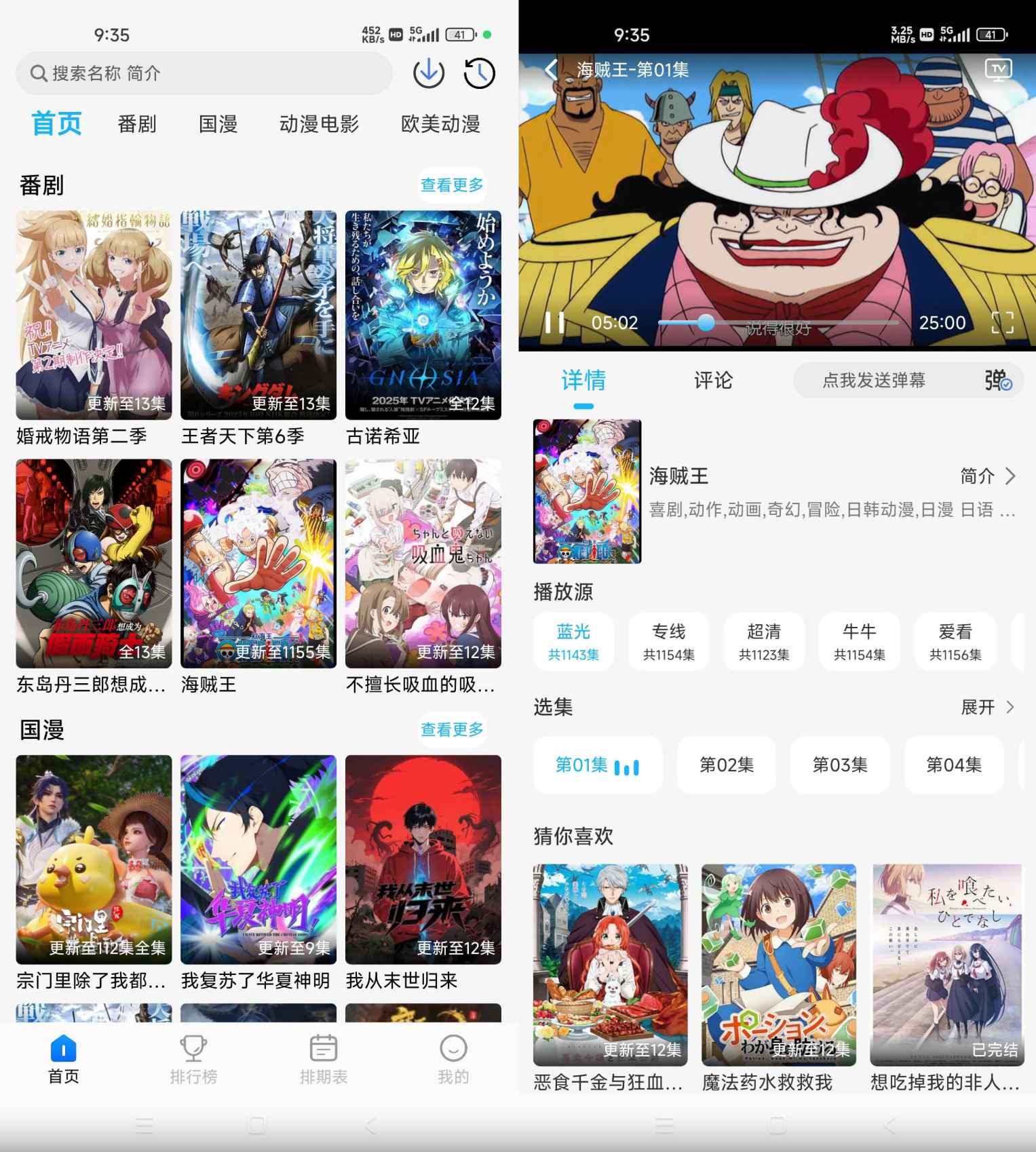Select the 首页 home icon
This screenshot has width=1036, height=1152.
tap(62, 1049)
